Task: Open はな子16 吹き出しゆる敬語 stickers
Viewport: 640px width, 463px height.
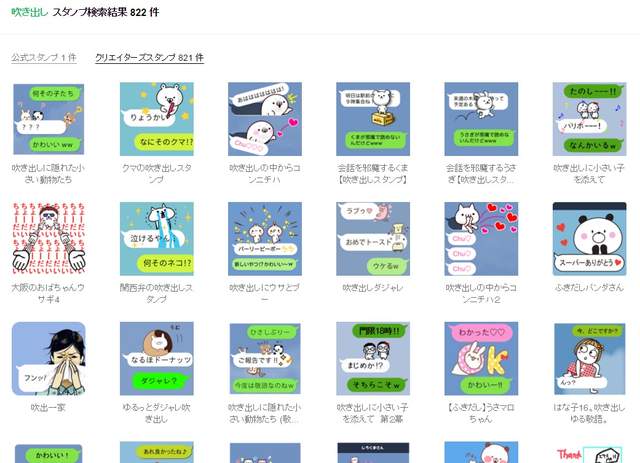Action: (x=589, y=358)
